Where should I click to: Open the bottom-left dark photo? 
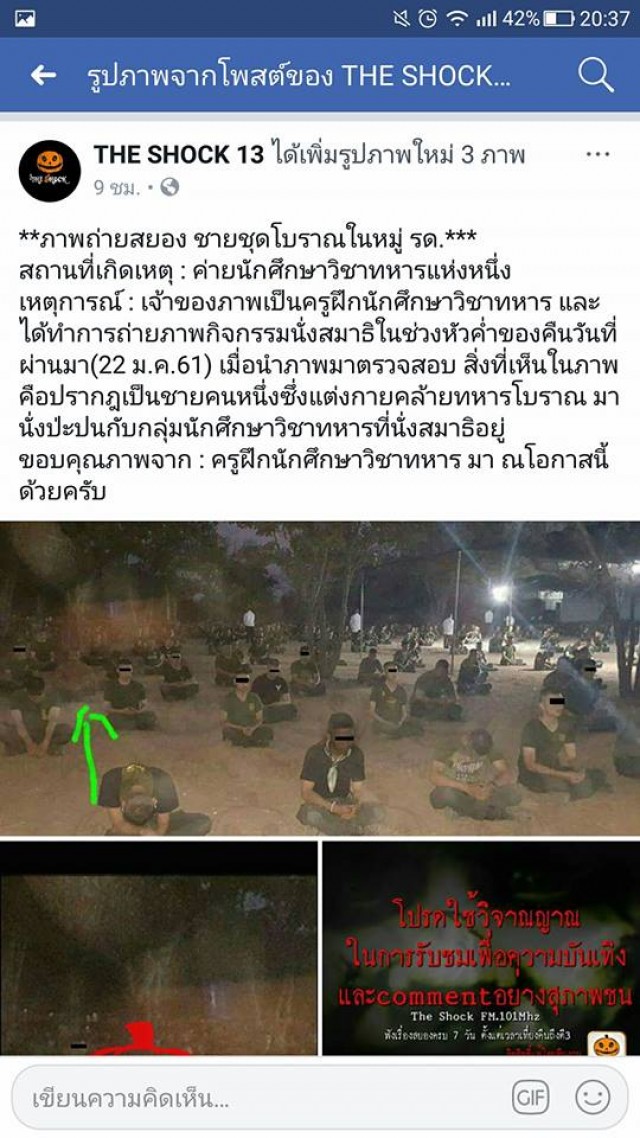click(x=157, y=948)
